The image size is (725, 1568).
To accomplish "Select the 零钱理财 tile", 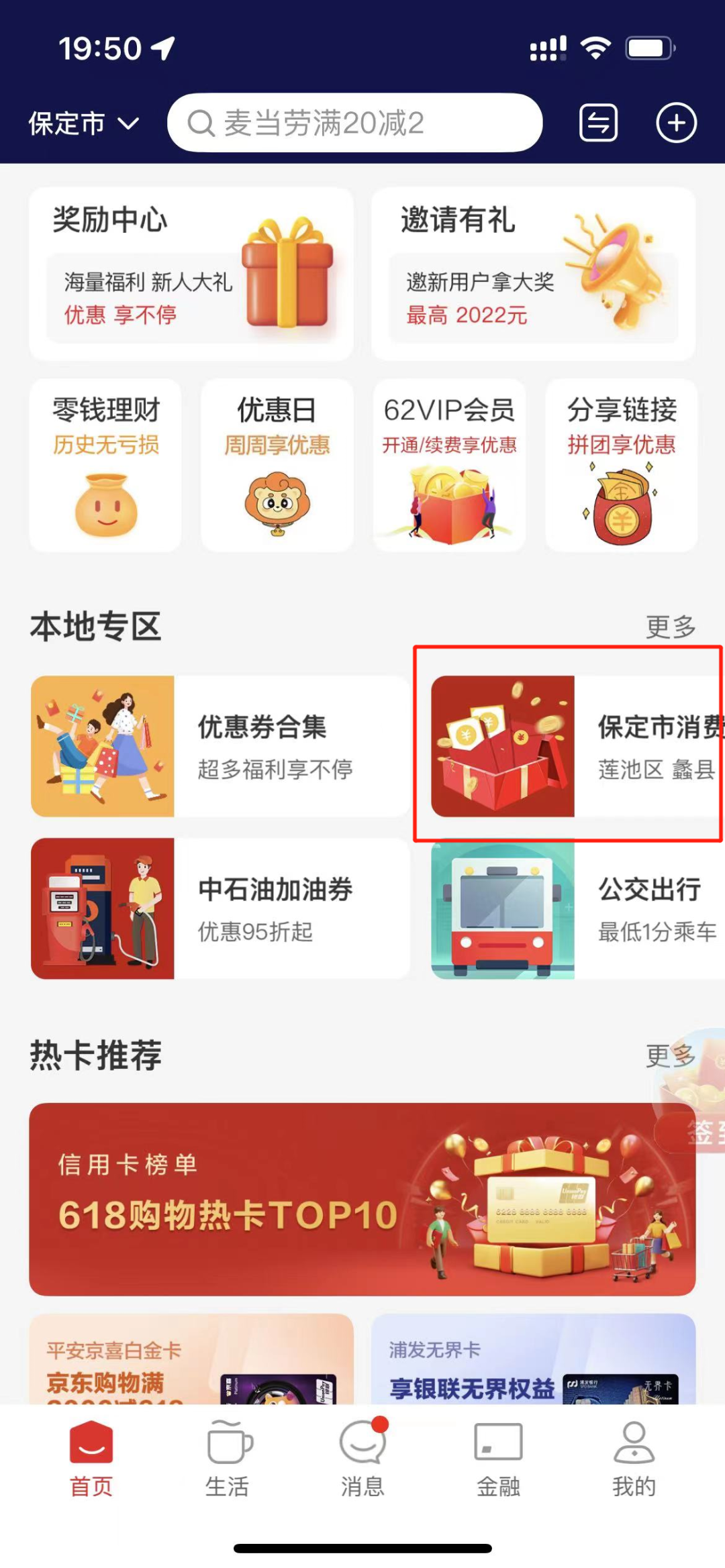I will tap(105, 465).
